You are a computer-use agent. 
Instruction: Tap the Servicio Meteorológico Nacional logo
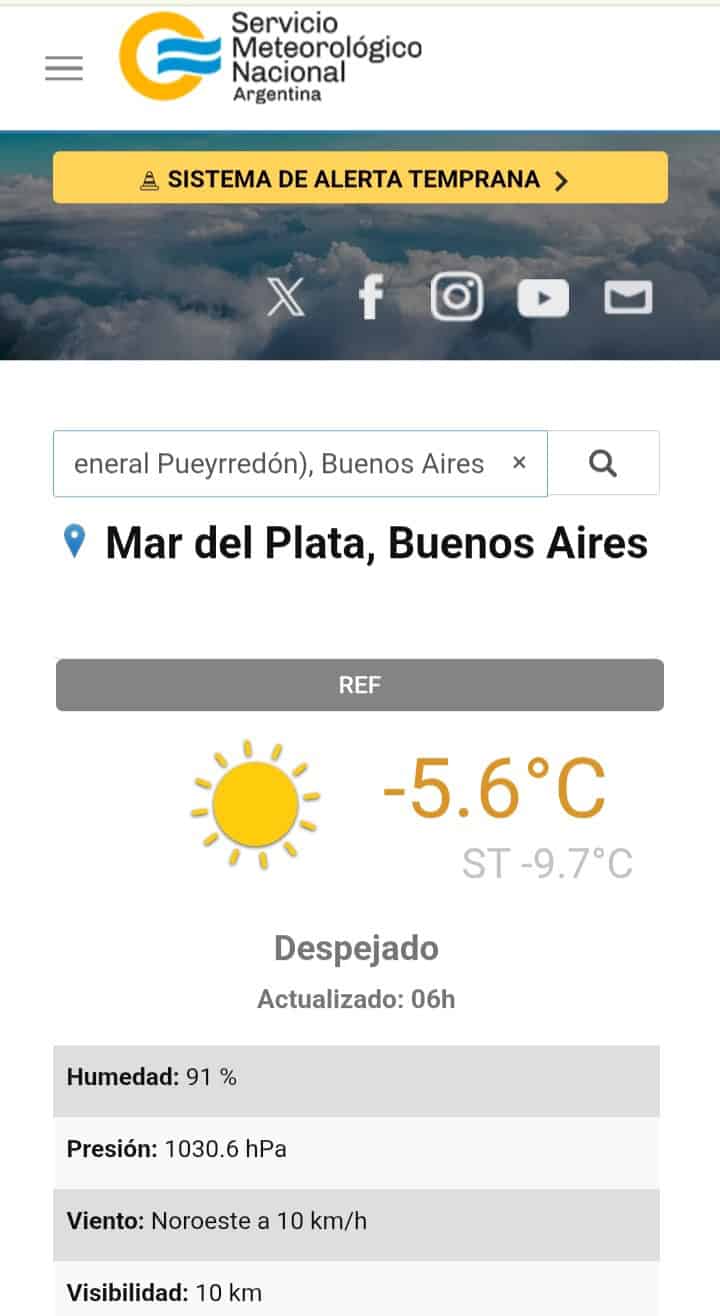coord(270,57)
